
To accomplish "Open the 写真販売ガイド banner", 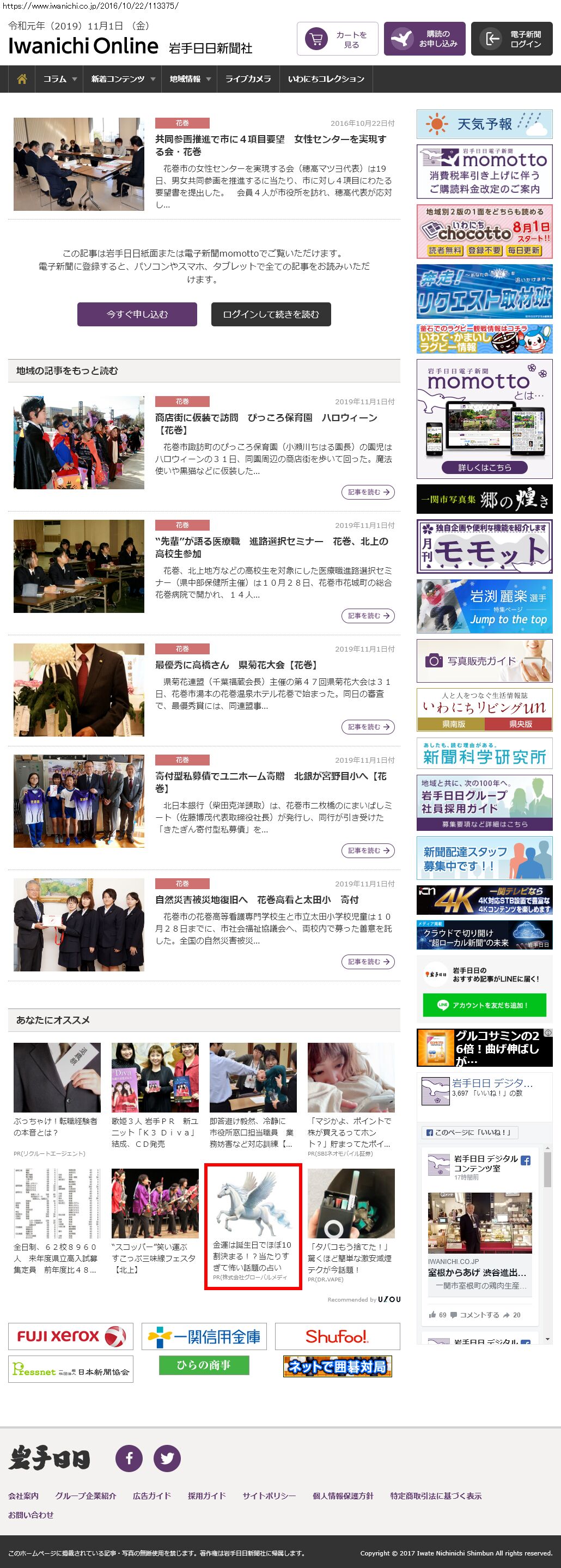I will (484, 660).
